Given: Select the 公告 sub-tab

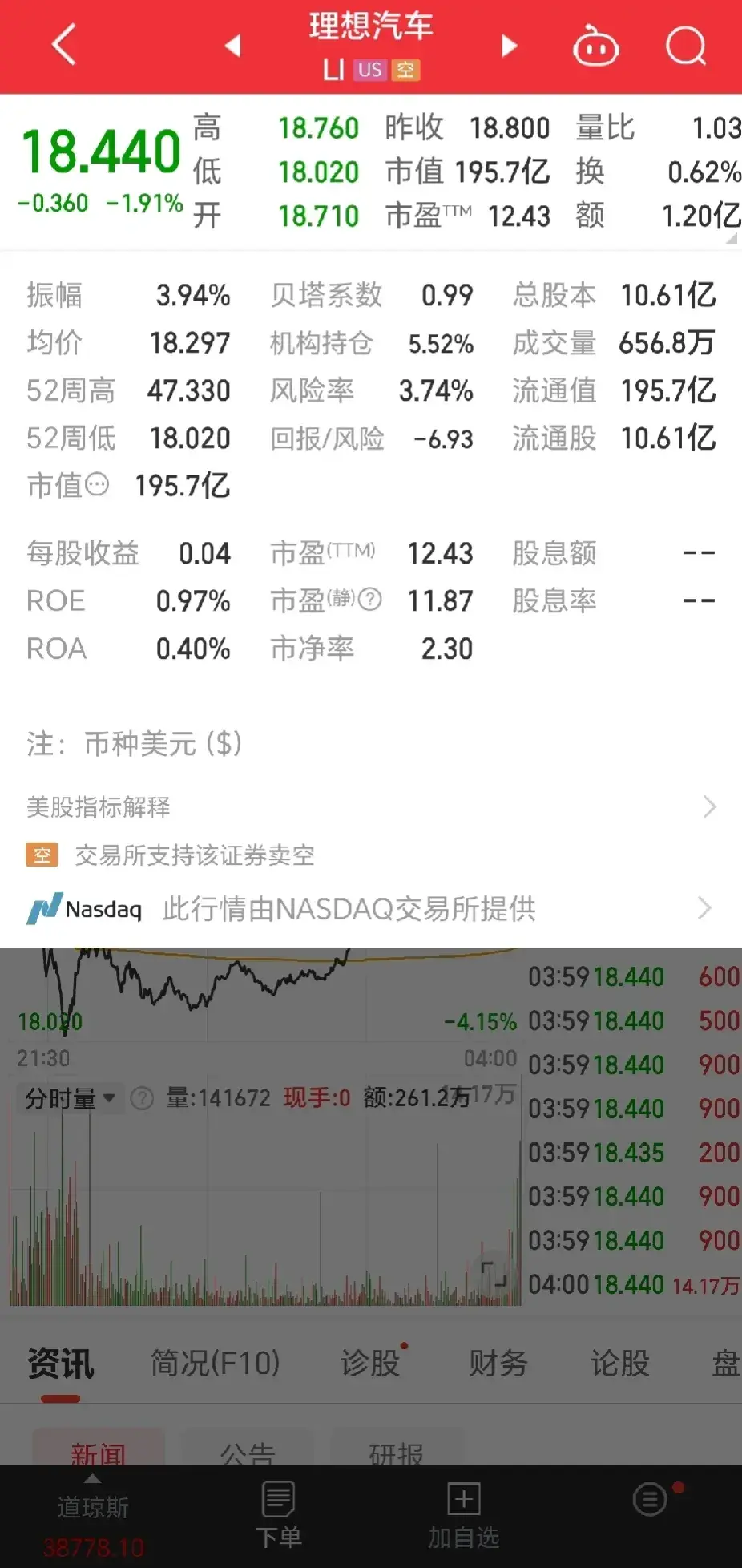Looking at the screenshot, I should click(x=247, y=1453).
